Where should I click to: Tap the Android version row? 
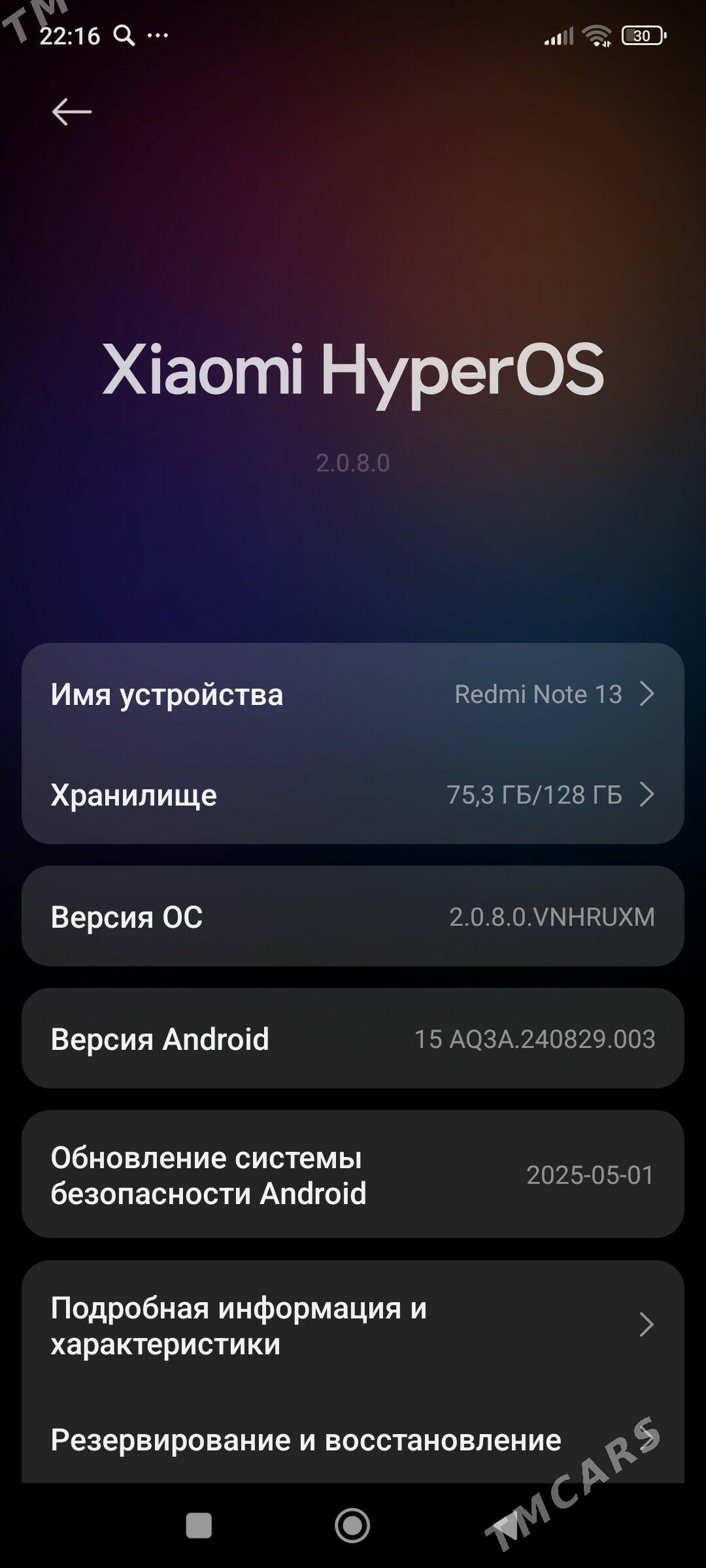tap(353, 1039)
